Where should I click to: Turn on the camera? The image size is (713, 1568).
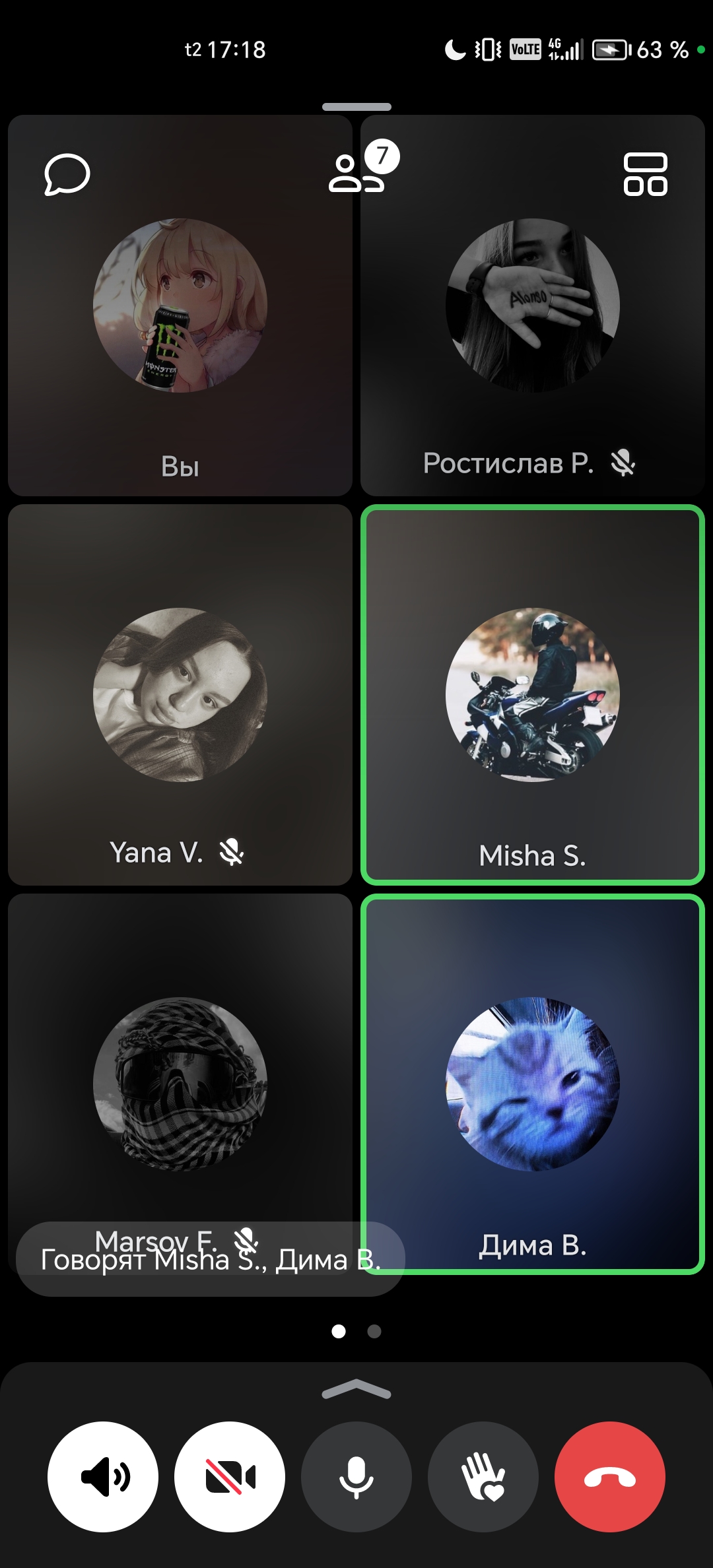(x=230, y=1477)
